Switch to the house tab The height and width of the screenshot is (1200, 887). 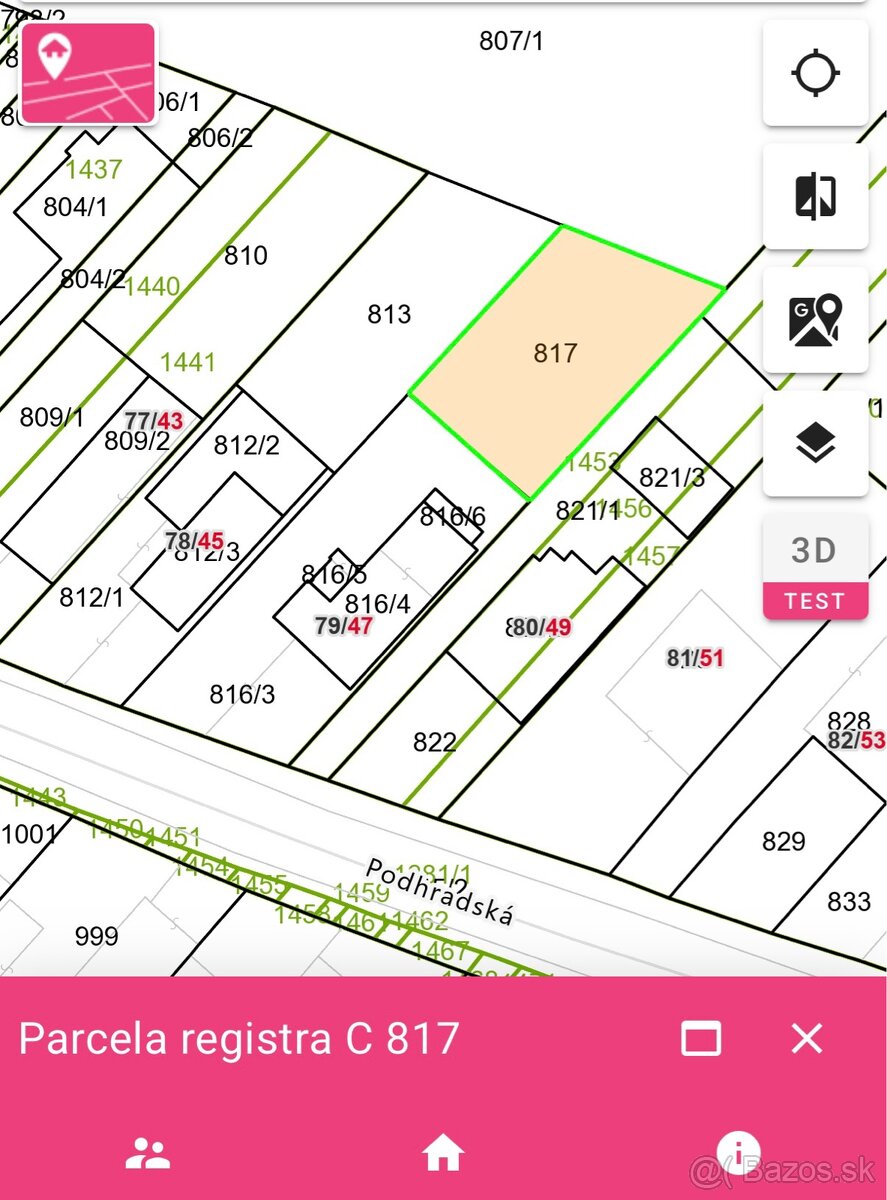click(443, 1154)
